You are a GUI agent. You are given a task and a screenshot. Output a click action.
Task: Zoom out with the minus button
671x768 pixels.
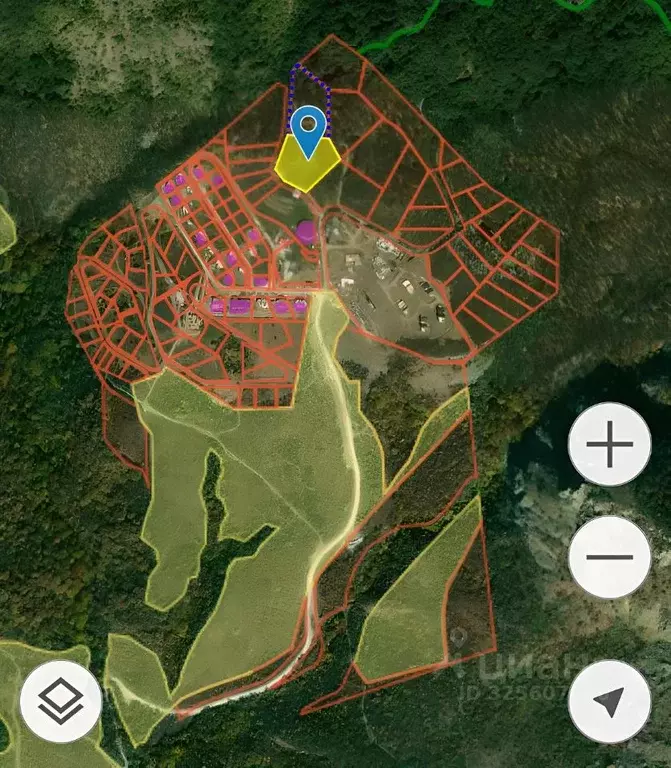tap(609, 557)
